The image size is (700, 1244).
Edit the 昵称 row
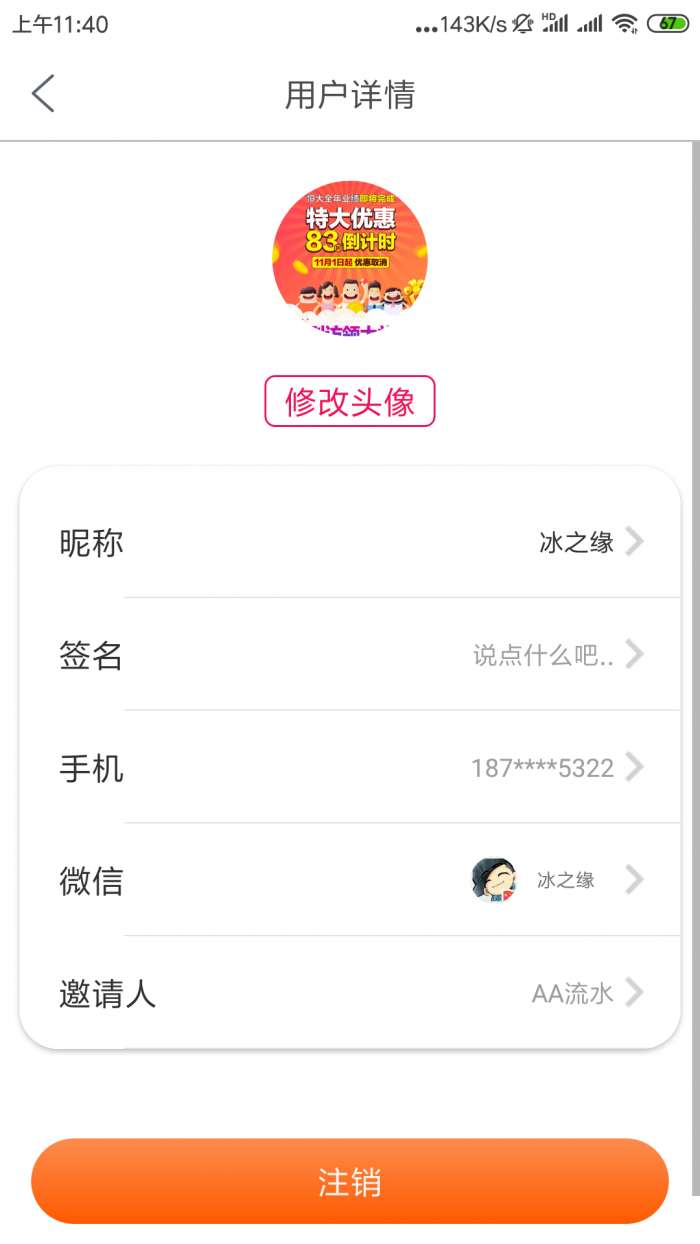tap(350, 542)
